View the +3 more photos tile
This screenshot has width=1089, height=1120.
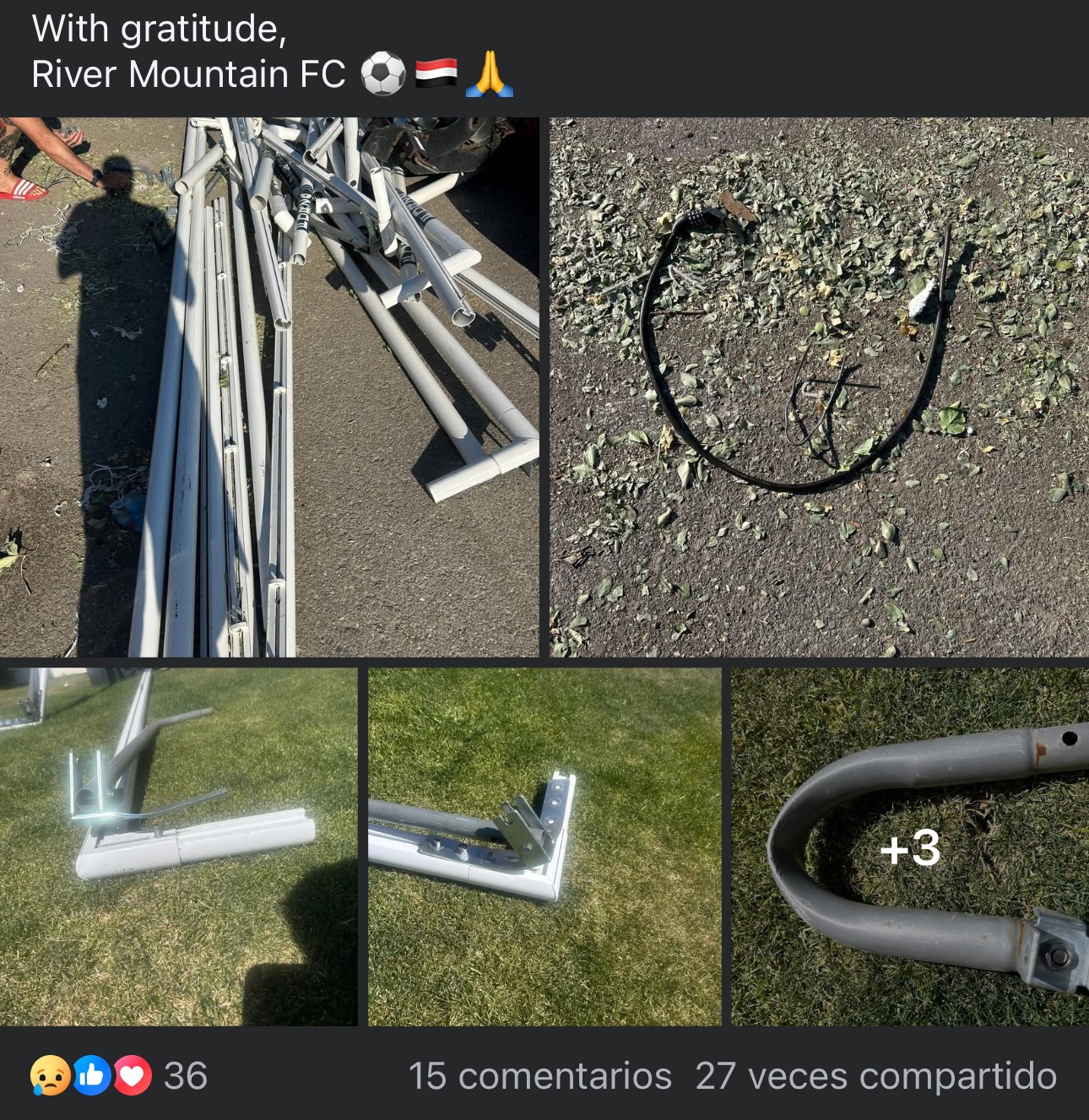point(909,847)
